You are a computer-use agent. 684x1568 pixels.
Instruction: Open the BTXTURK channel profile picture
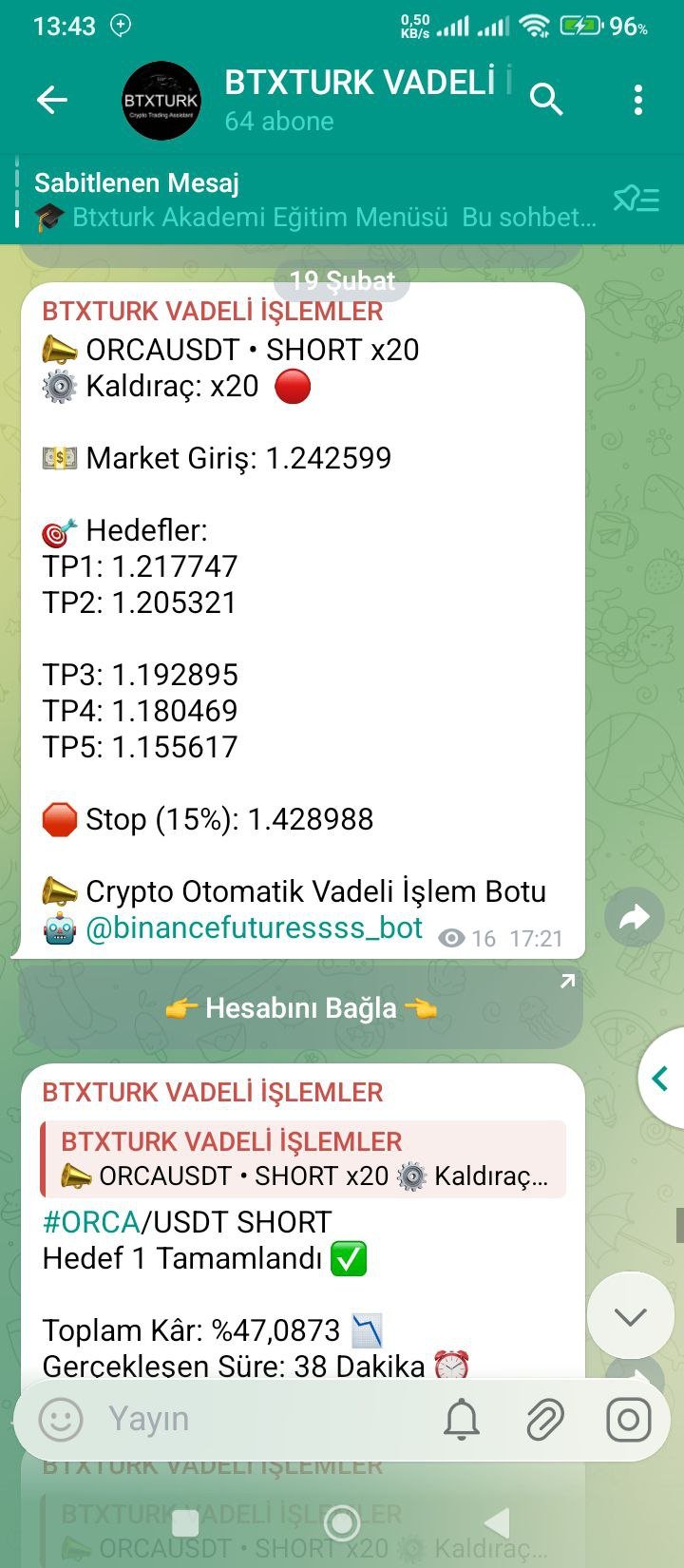161,99
